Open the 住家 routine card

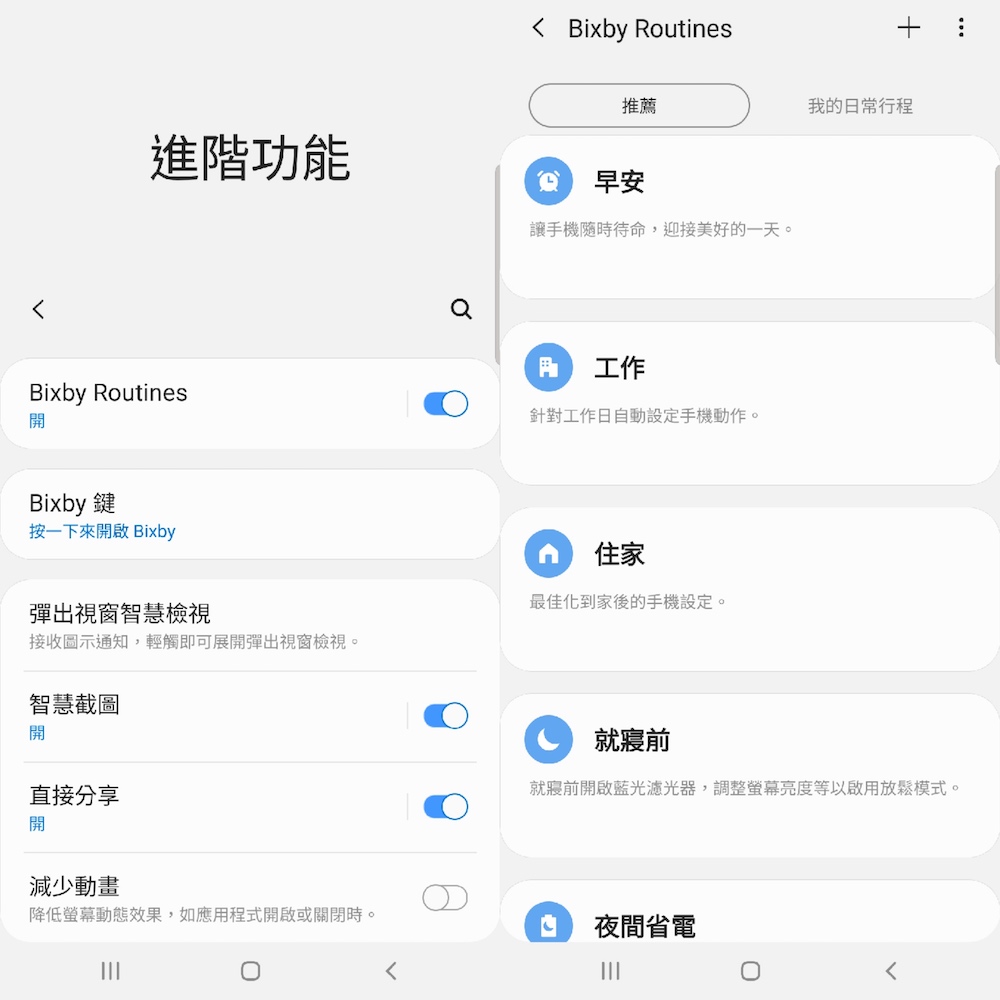coord(750,589)
